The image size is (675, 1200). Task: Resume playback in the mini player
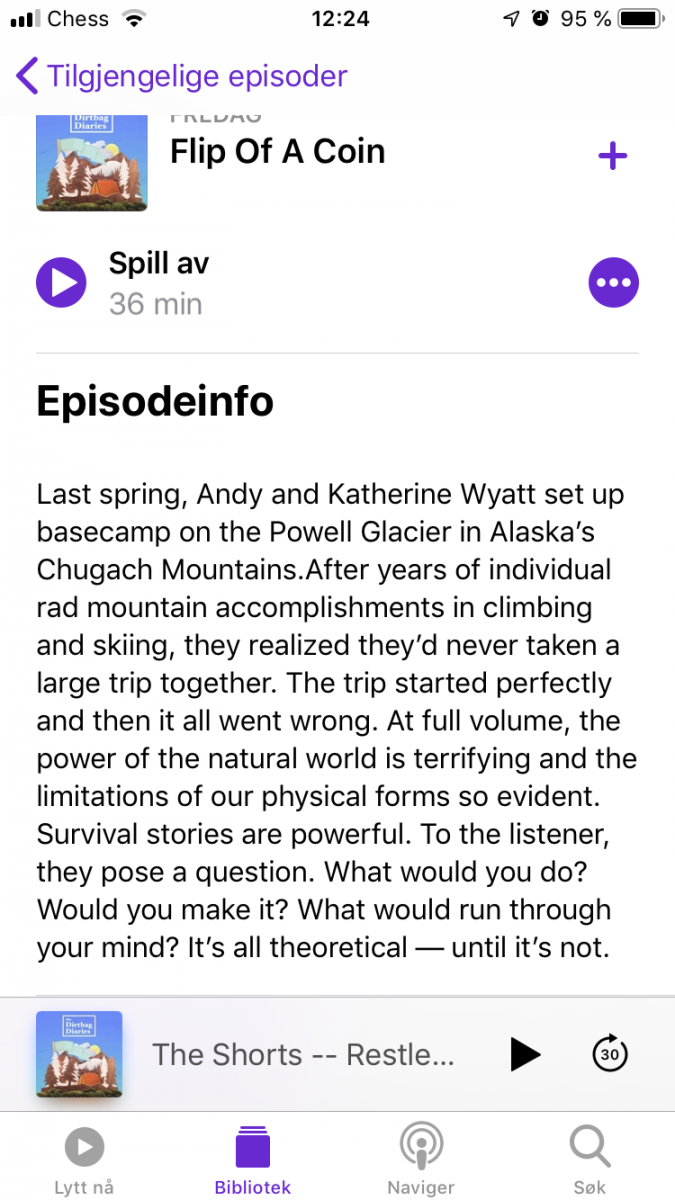pyautogui.click(x=524, y=1054)
